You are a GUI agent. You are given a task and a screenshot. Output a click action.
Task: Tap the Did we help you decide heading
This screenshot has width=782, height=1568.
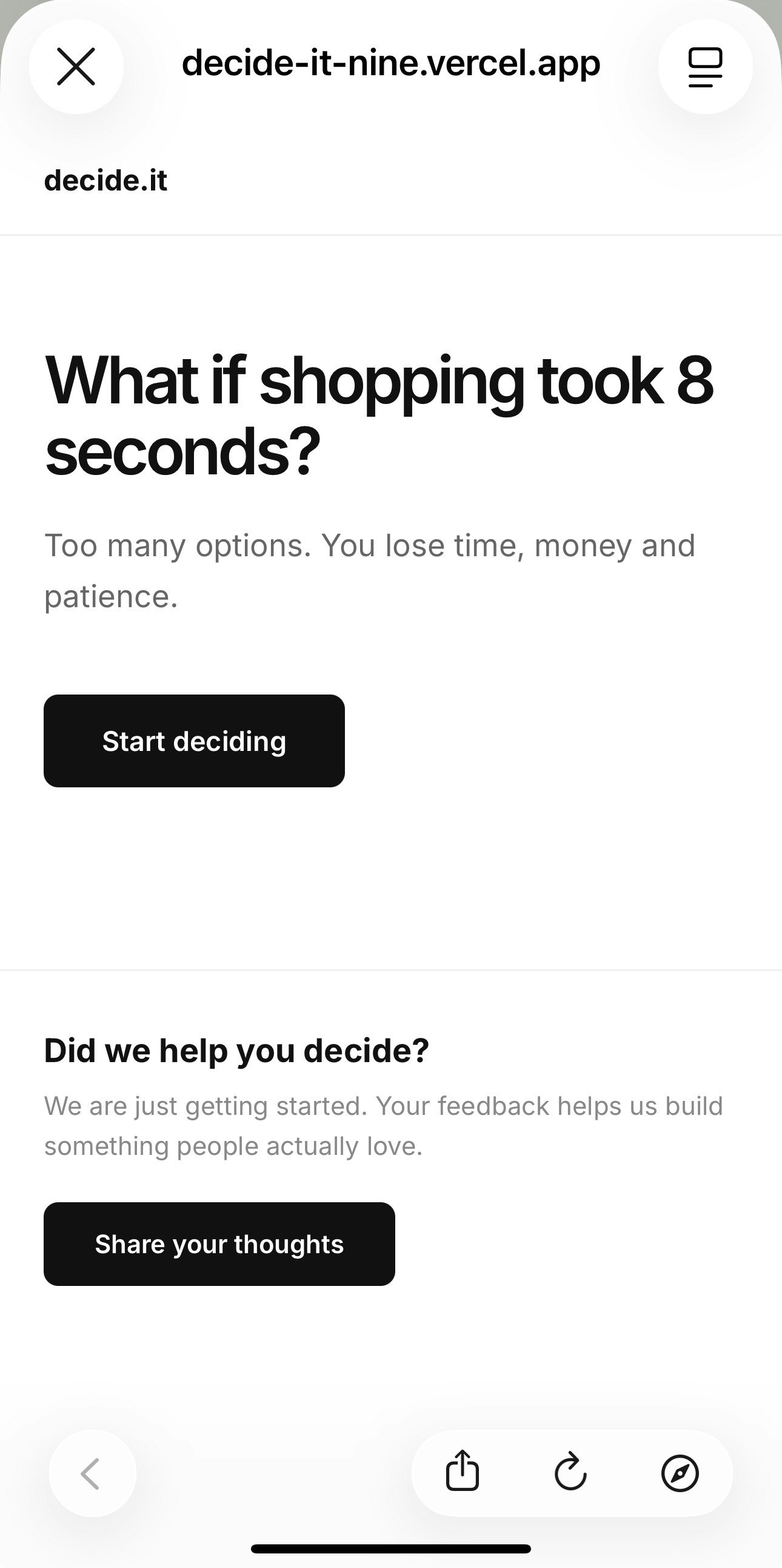pos(236,1048)
